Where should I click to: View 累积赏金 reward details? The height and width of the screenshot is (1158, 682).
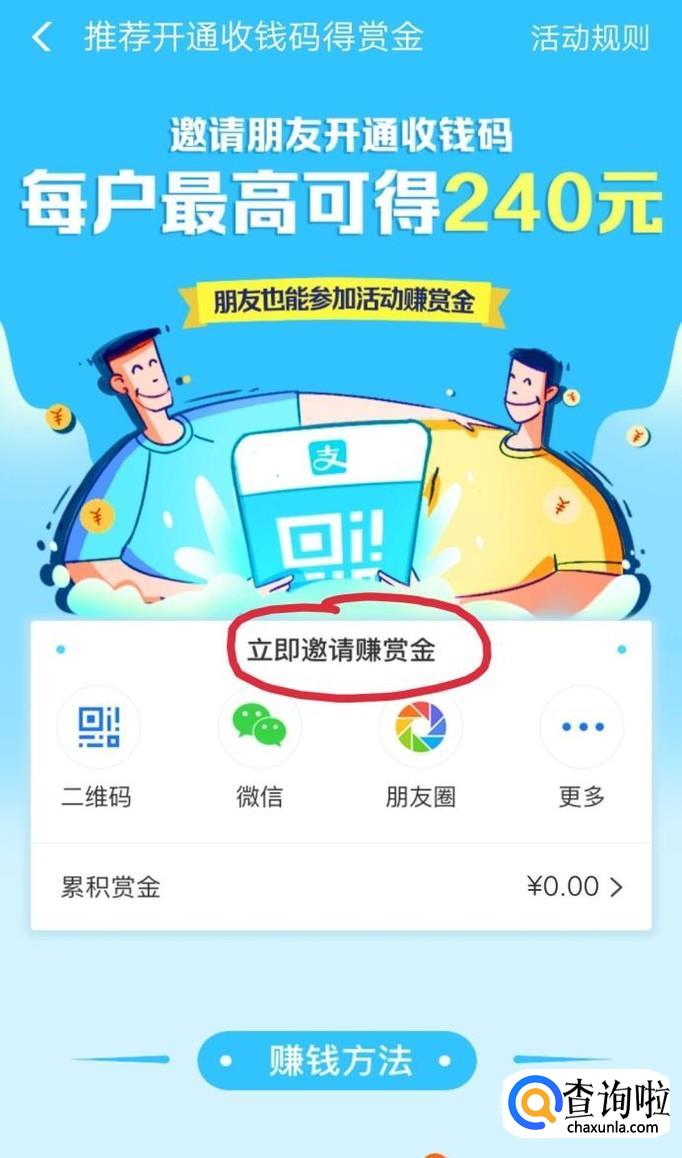click(341, 886)
